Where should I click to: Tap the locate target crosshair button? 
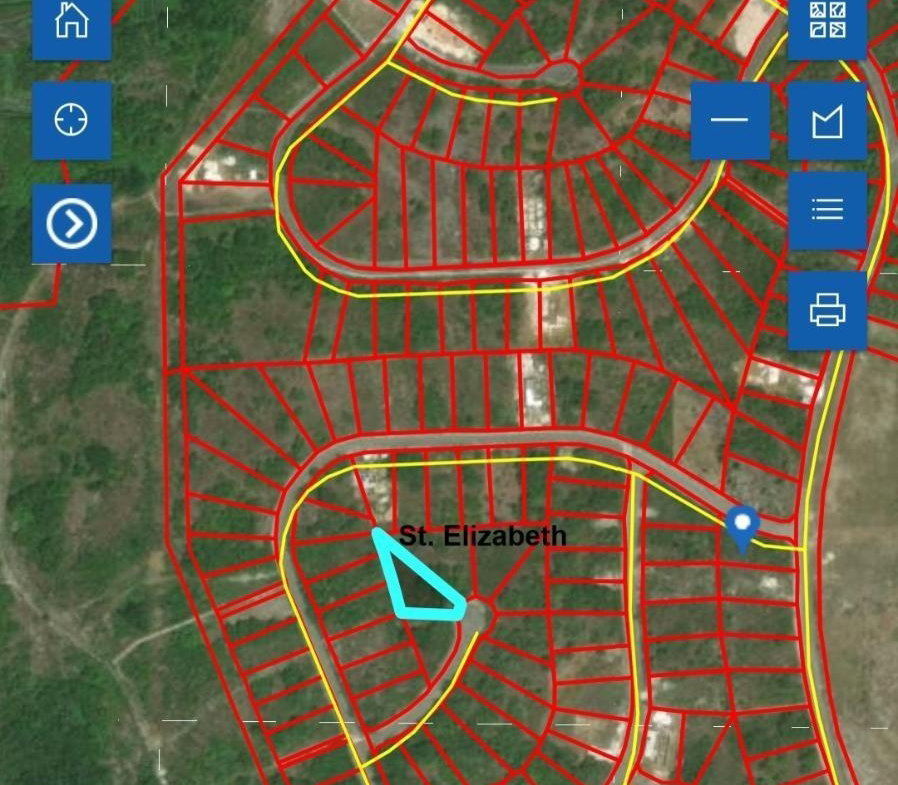coord(71,121)
